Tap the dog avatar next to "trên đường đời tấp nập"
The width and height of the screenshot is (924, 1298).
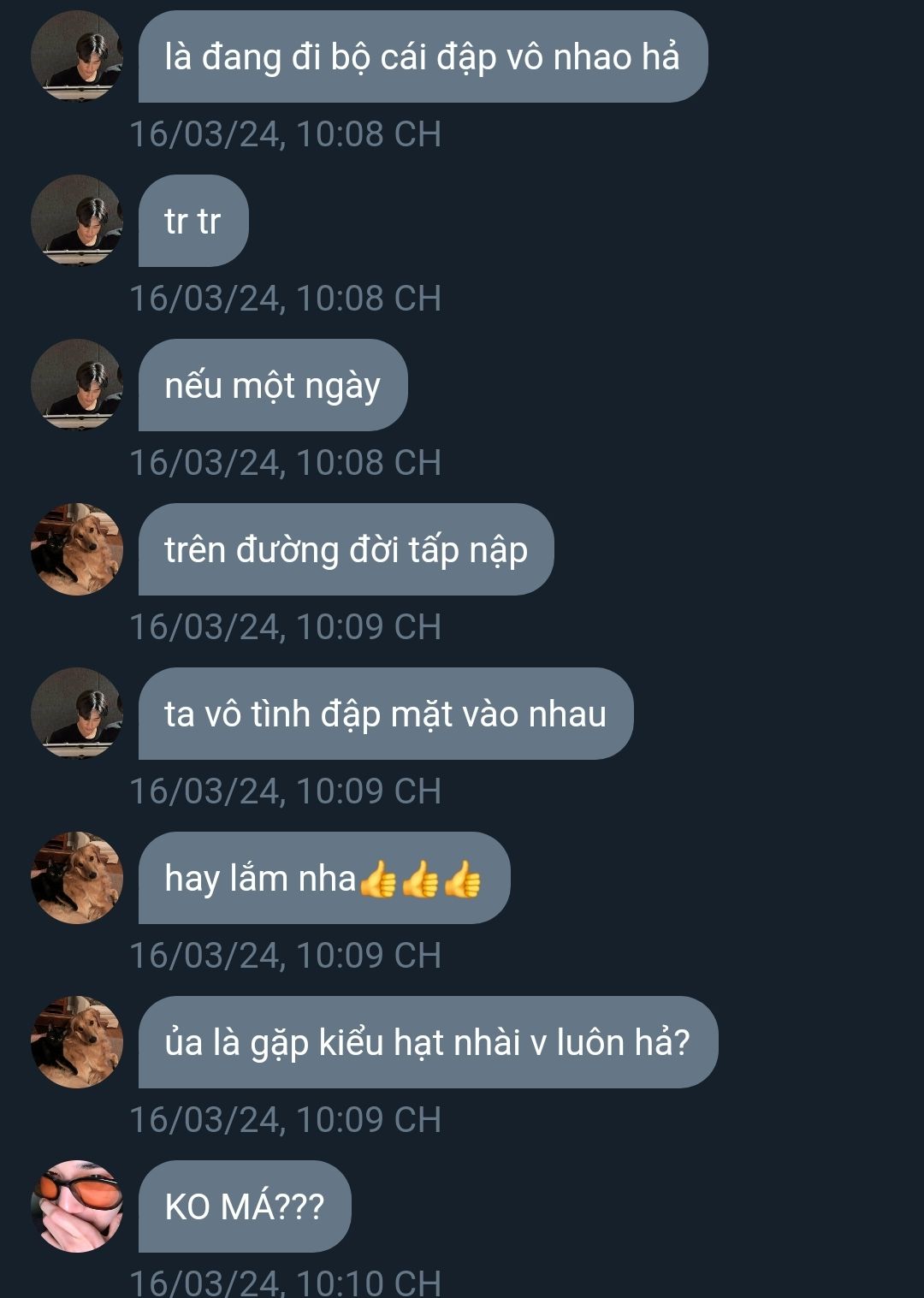point(77,549)
